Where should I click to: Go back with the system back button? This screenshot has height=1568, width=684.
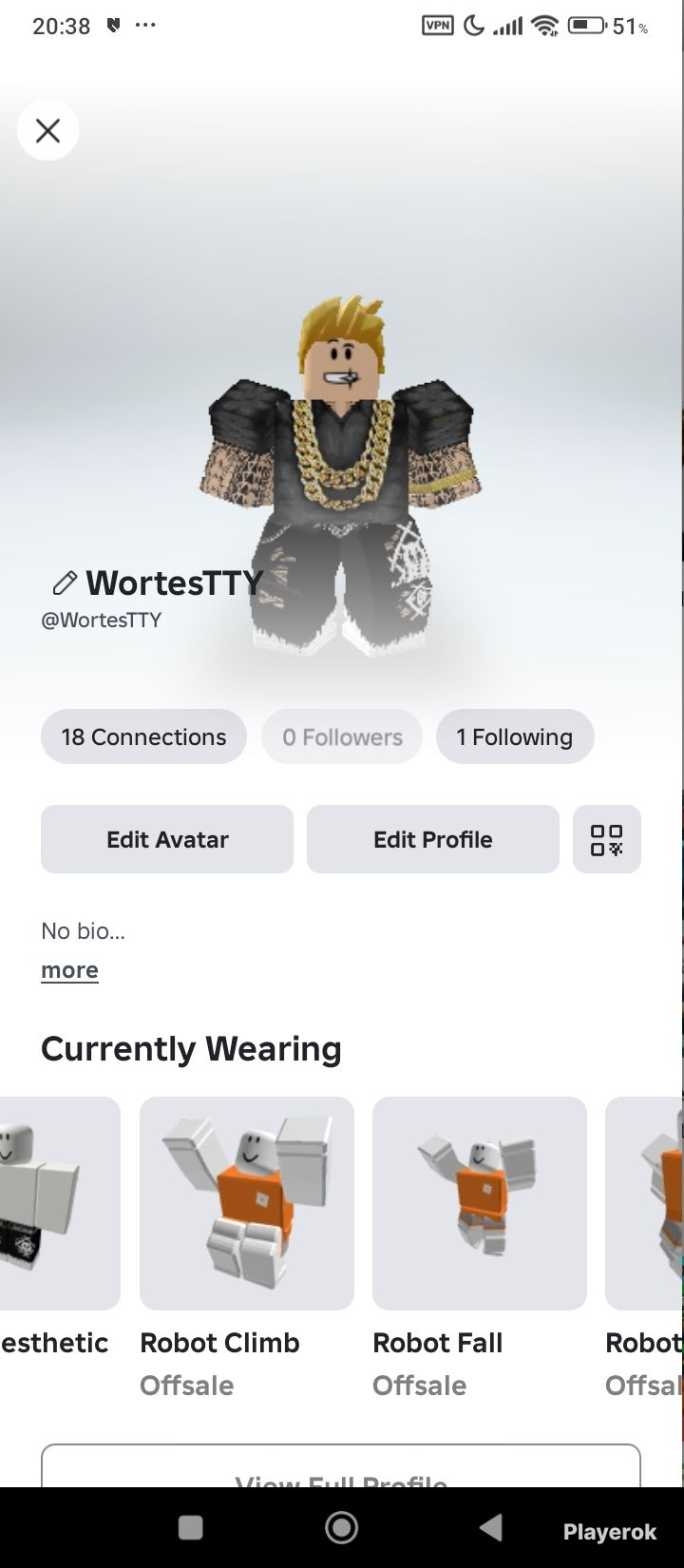point(490,1527)
